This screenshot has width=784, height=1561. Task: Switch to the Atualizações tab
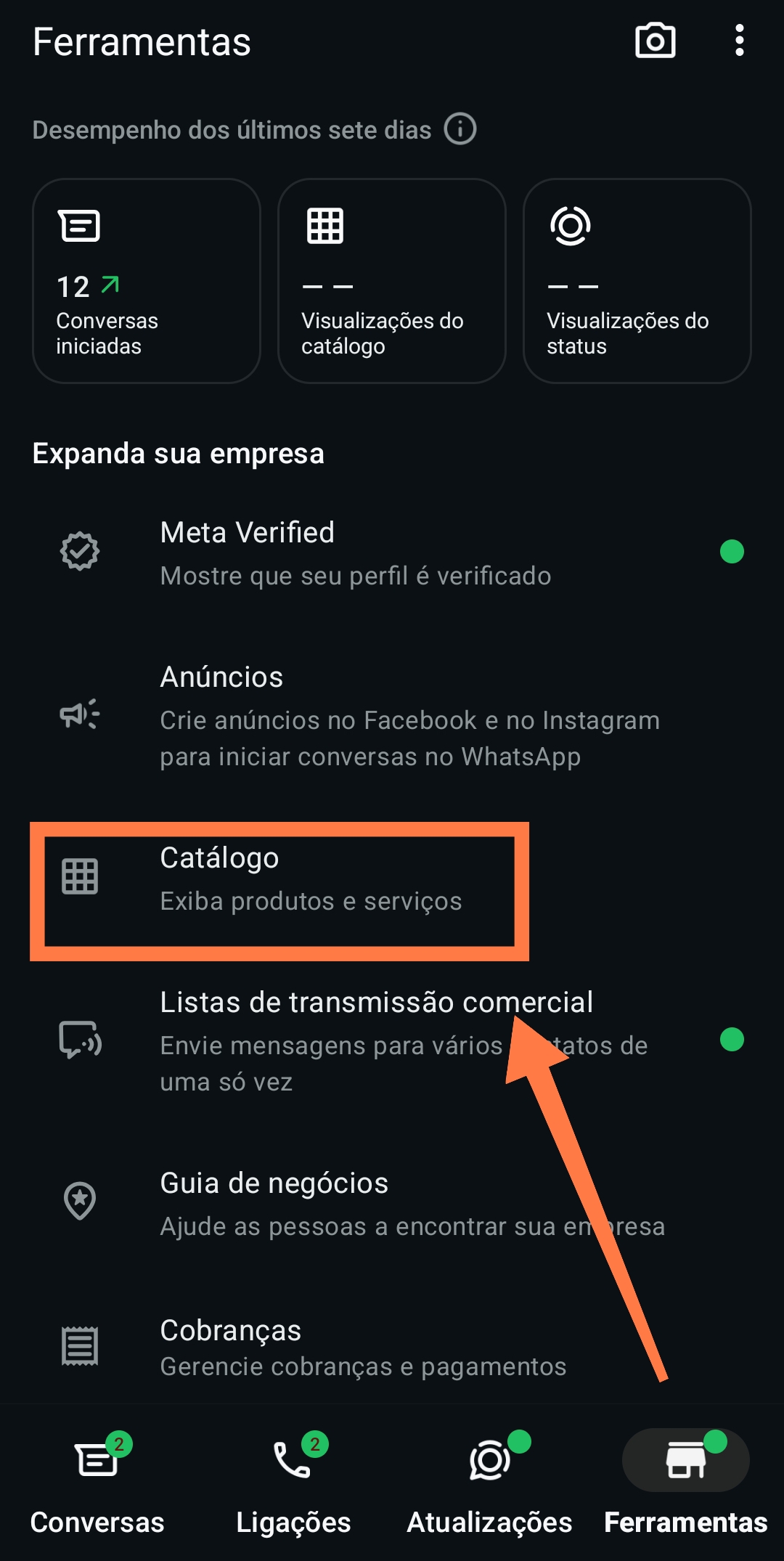(489, 1496)
